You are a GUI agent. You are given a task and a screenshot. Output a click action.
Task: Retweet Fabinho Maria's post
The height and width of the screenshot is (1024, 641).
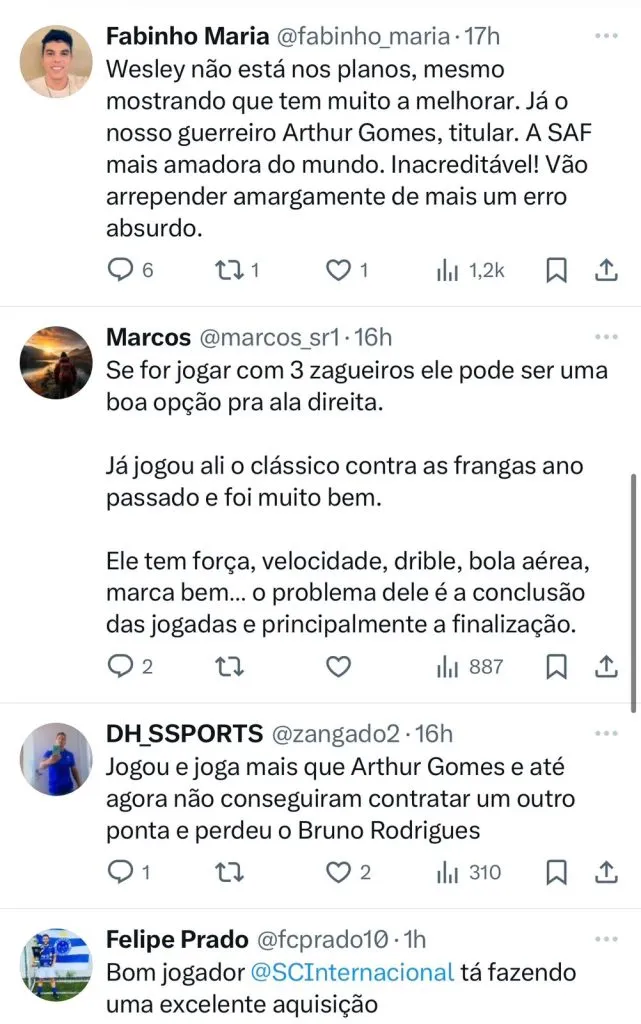(x=229, y=270)
